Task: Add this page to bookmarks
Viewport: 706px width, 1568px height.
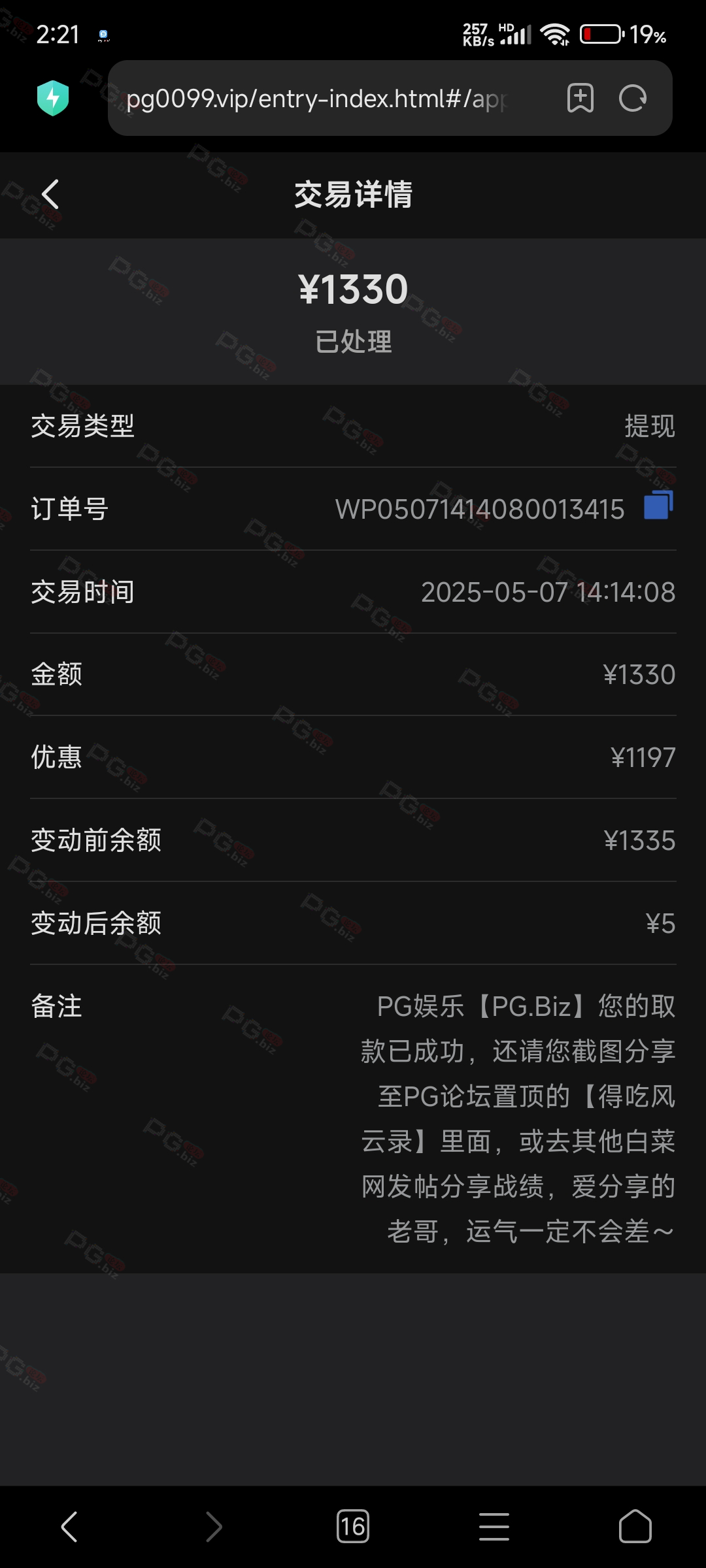Action: [x=580, y=99]
